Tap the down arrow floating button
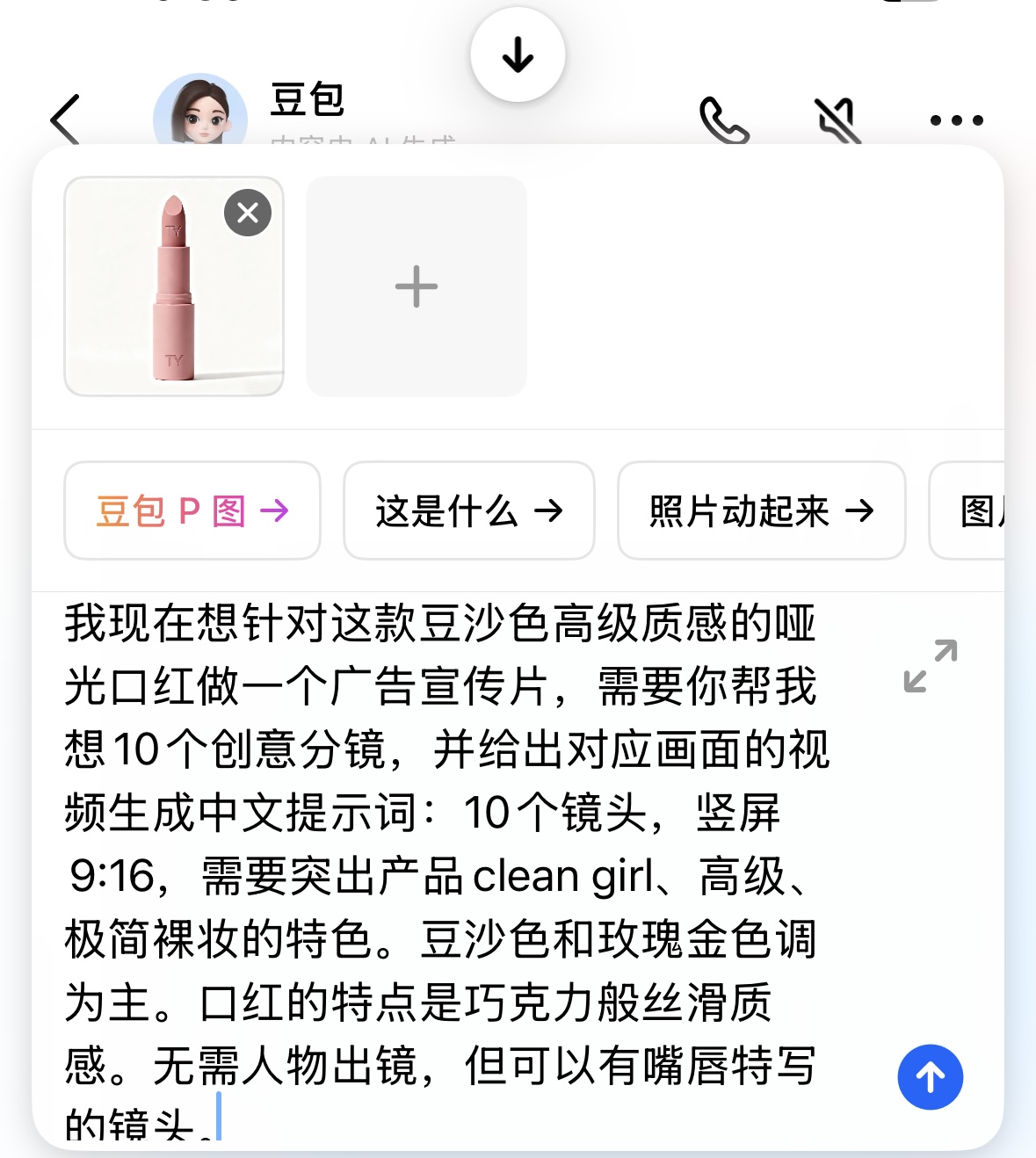 pyautogui.click(x=518, y=54)
